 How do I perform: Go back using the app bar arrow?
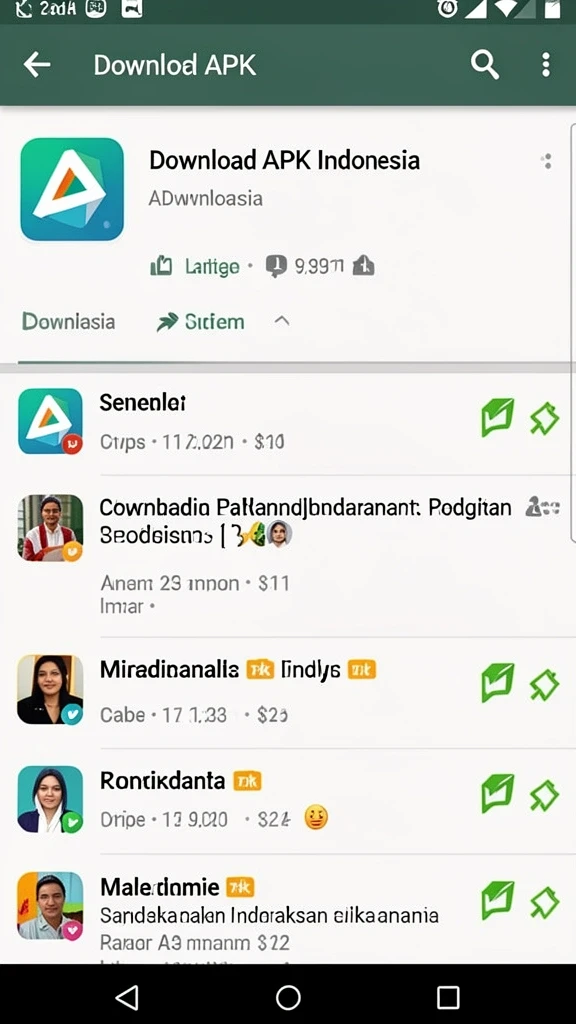coord(37,65)
